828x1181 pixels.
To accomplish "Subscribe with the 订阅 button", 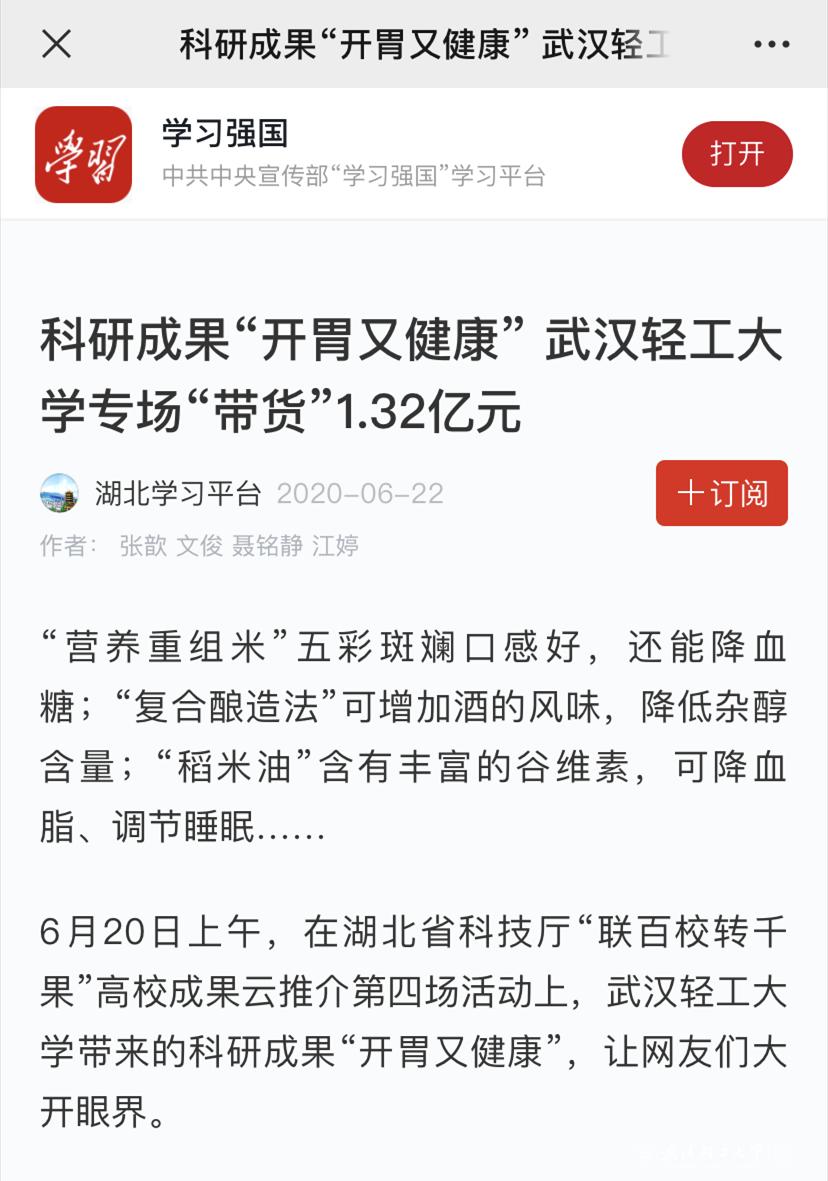I will 721,493.
